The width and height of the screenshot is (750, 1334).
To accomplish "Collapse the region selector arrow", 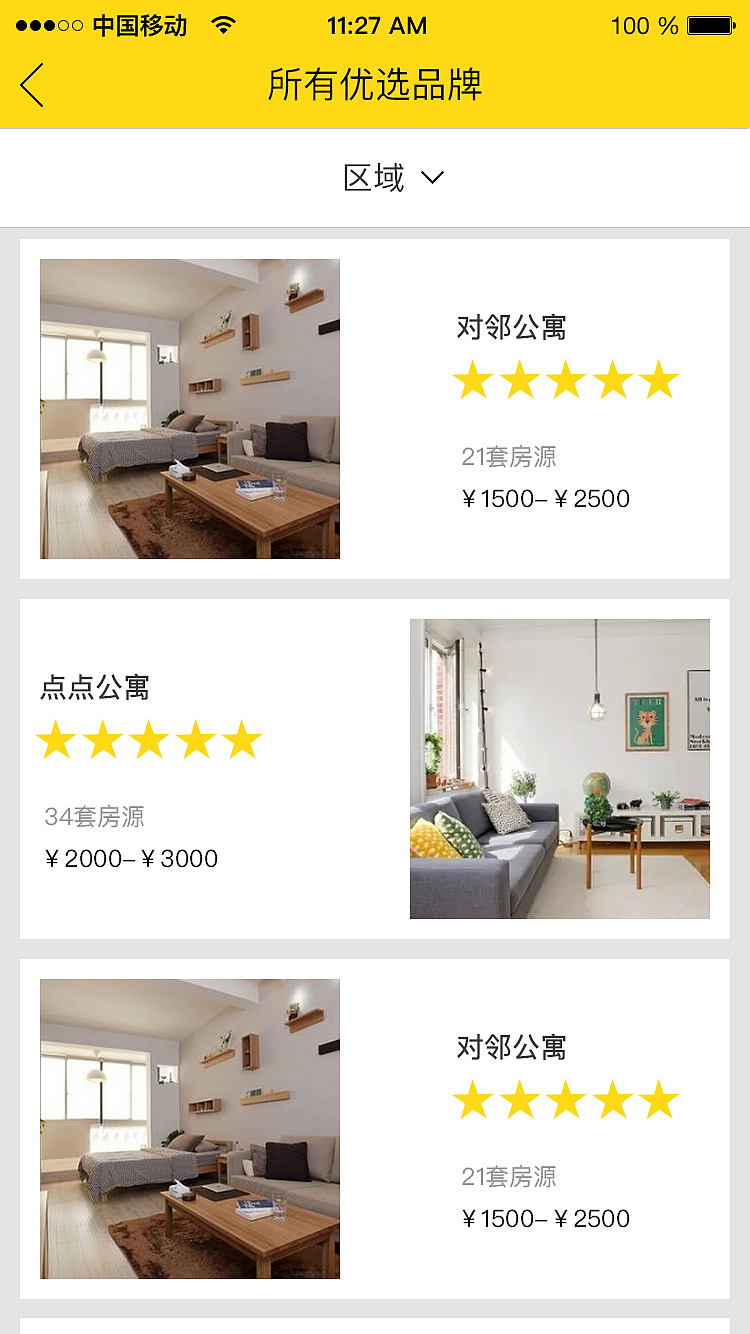I will pos(433,178).
